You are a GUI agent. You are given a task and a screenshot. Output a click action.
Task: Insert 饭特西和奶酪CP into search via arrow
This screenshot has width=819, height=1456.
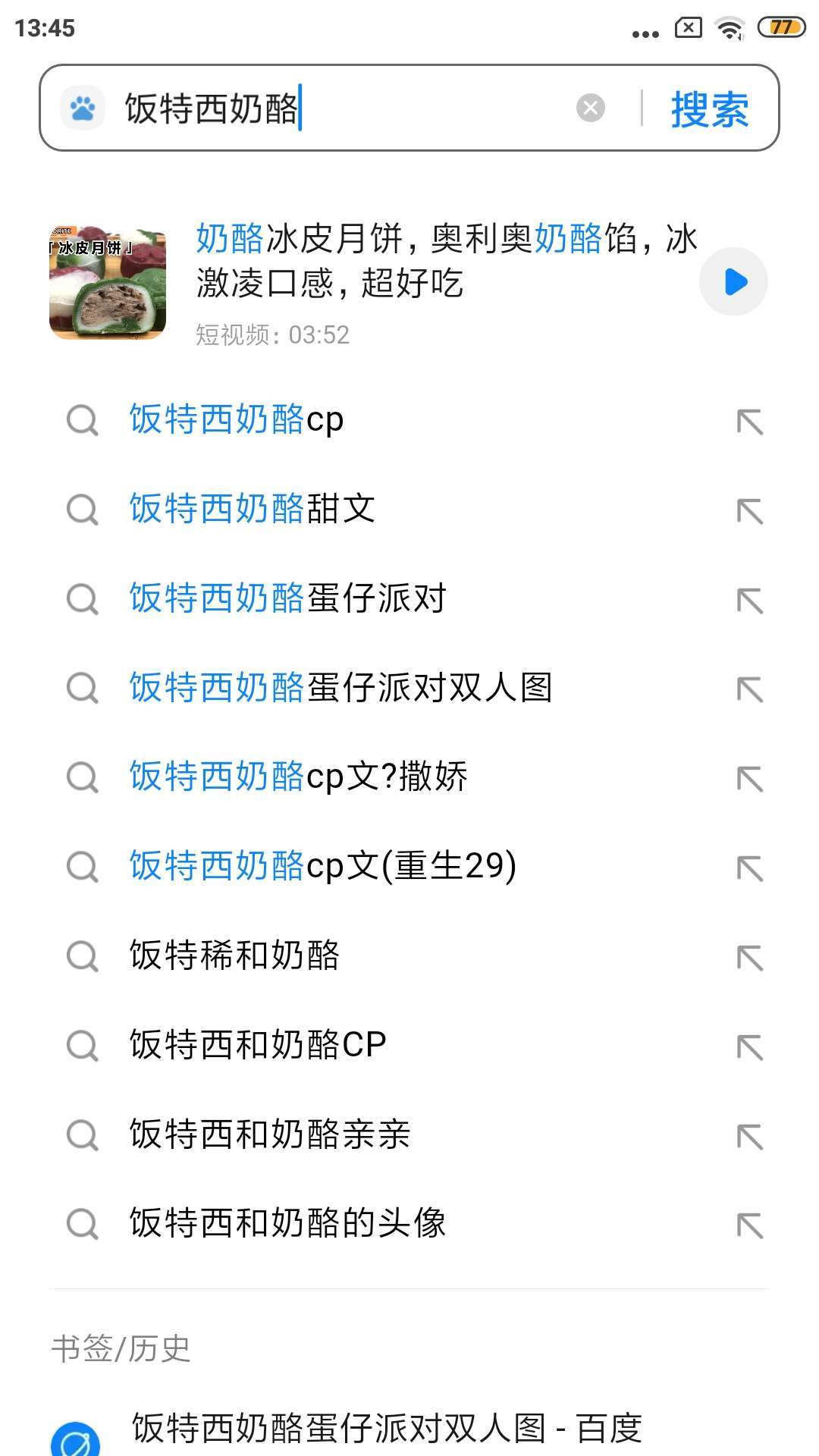click(x=750, y=1046)
